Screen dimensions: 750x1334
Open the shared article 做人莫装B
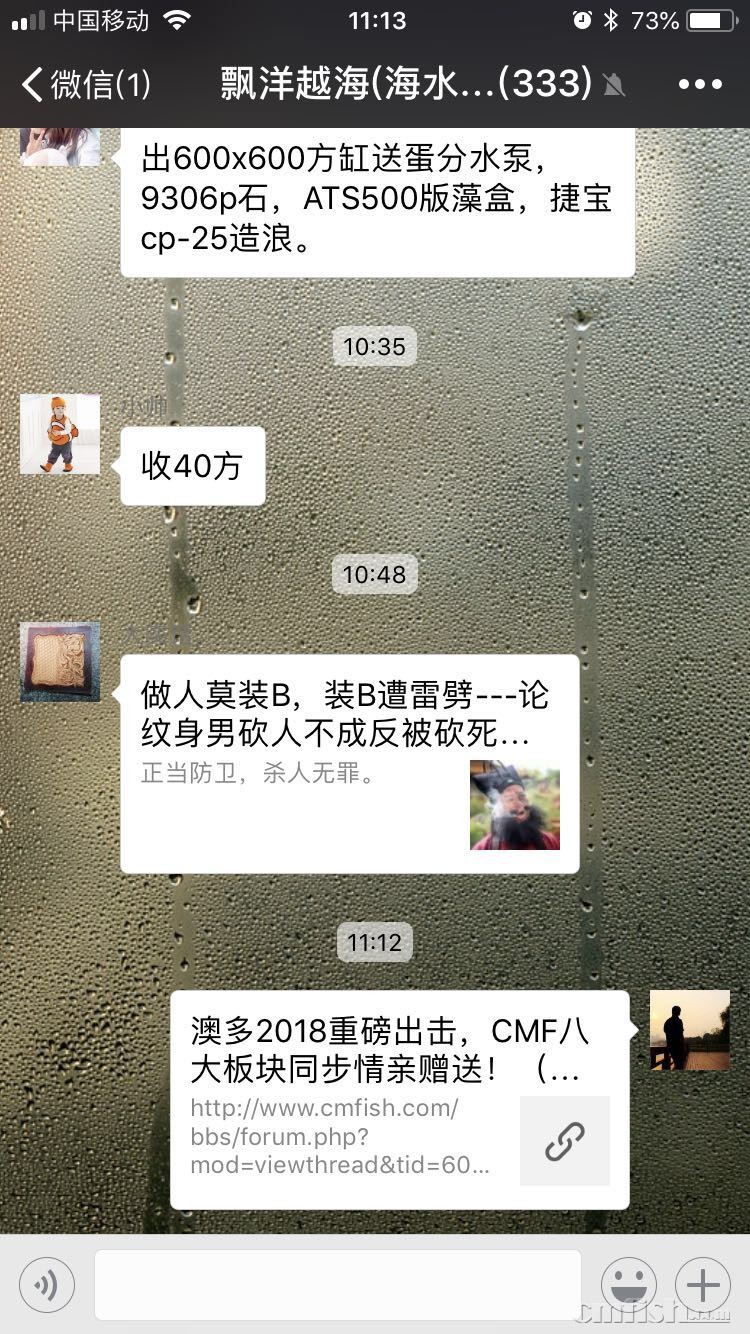pyautogui.click(x=350, y=764)
